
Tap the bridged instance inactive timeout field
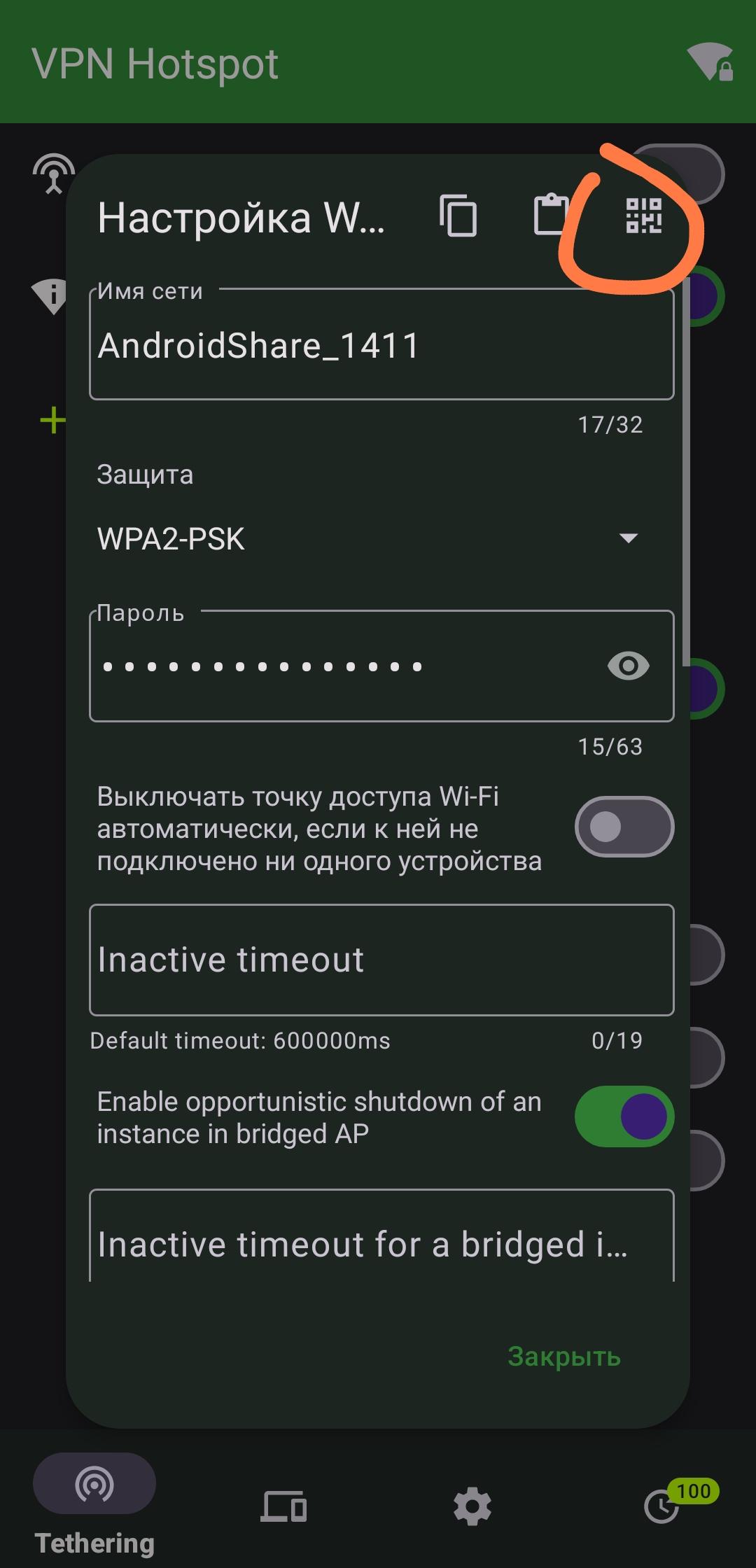pyautogui.click(x=381, y=1242)
